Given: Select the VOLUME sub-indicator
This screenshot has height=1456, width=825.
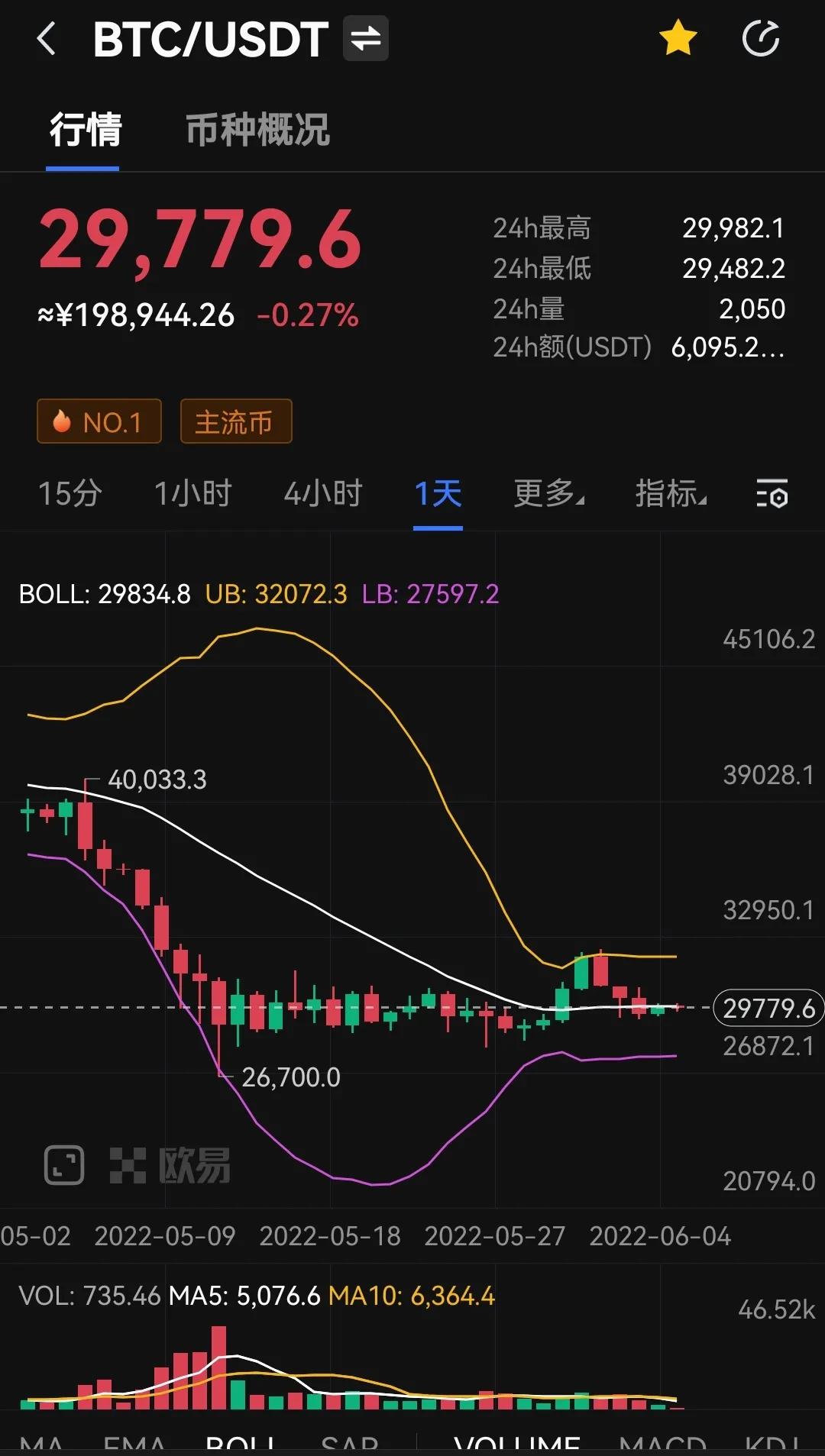Looking at the screenshot, I should click(x=516, y=1445).
